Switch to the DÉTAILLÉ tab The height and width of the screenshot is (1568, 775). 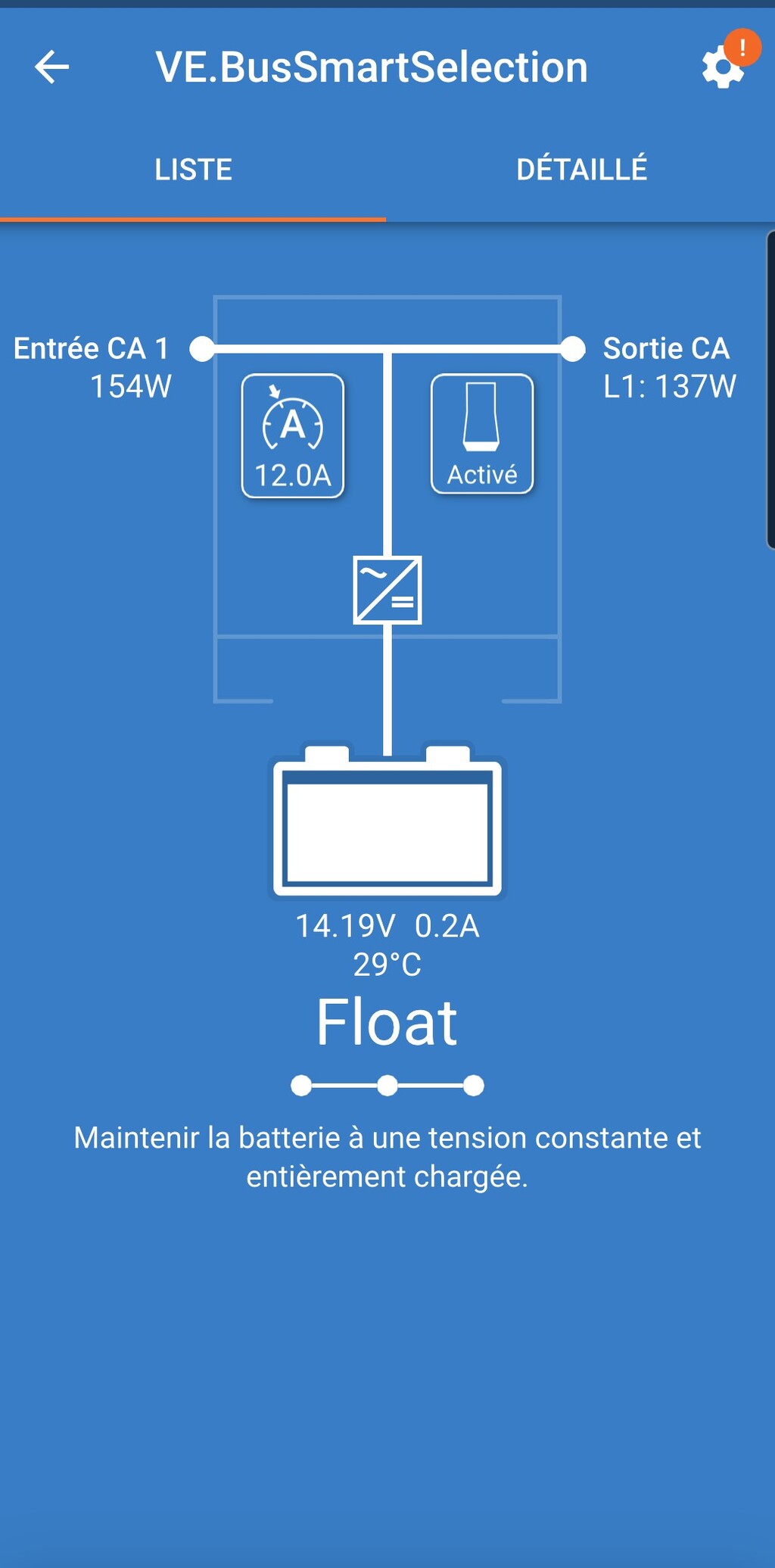(581, 169)
